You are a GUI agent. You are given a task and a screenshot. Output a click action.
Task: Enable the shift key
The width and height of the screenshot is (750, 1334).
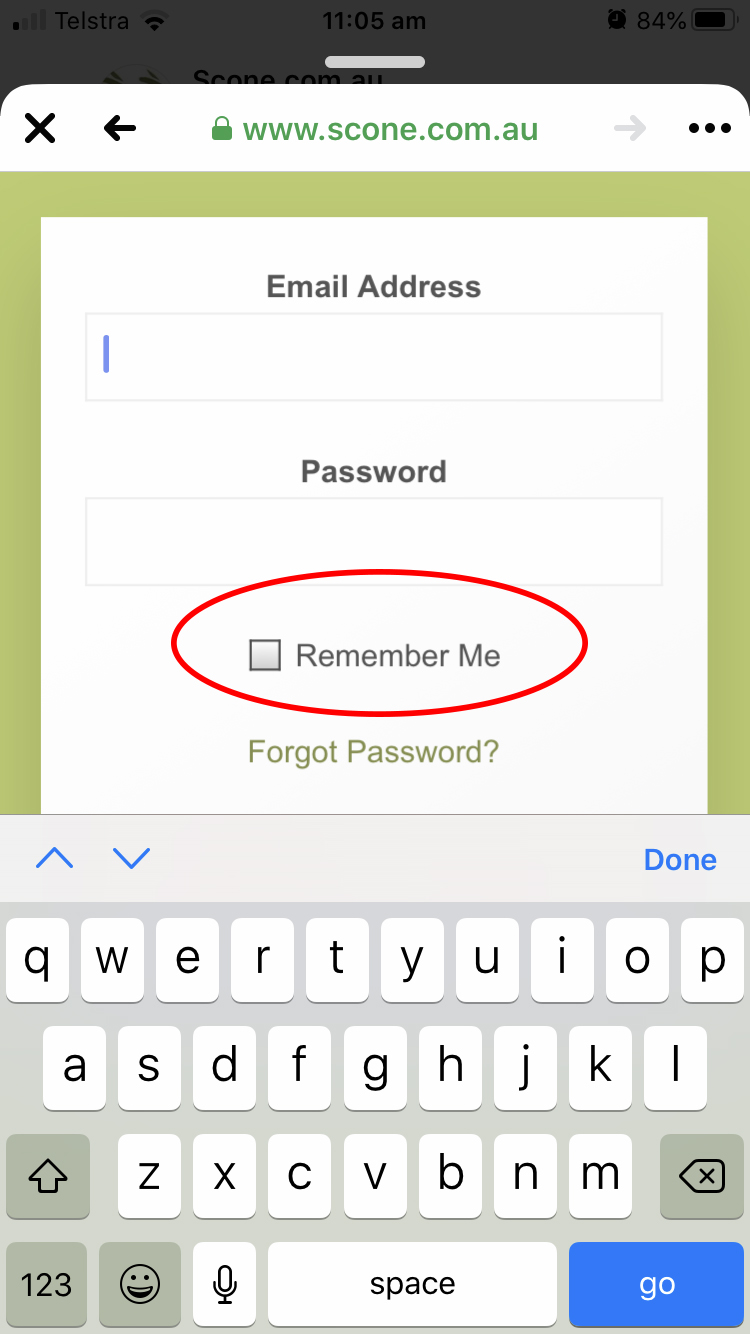tap(47, 1176)
